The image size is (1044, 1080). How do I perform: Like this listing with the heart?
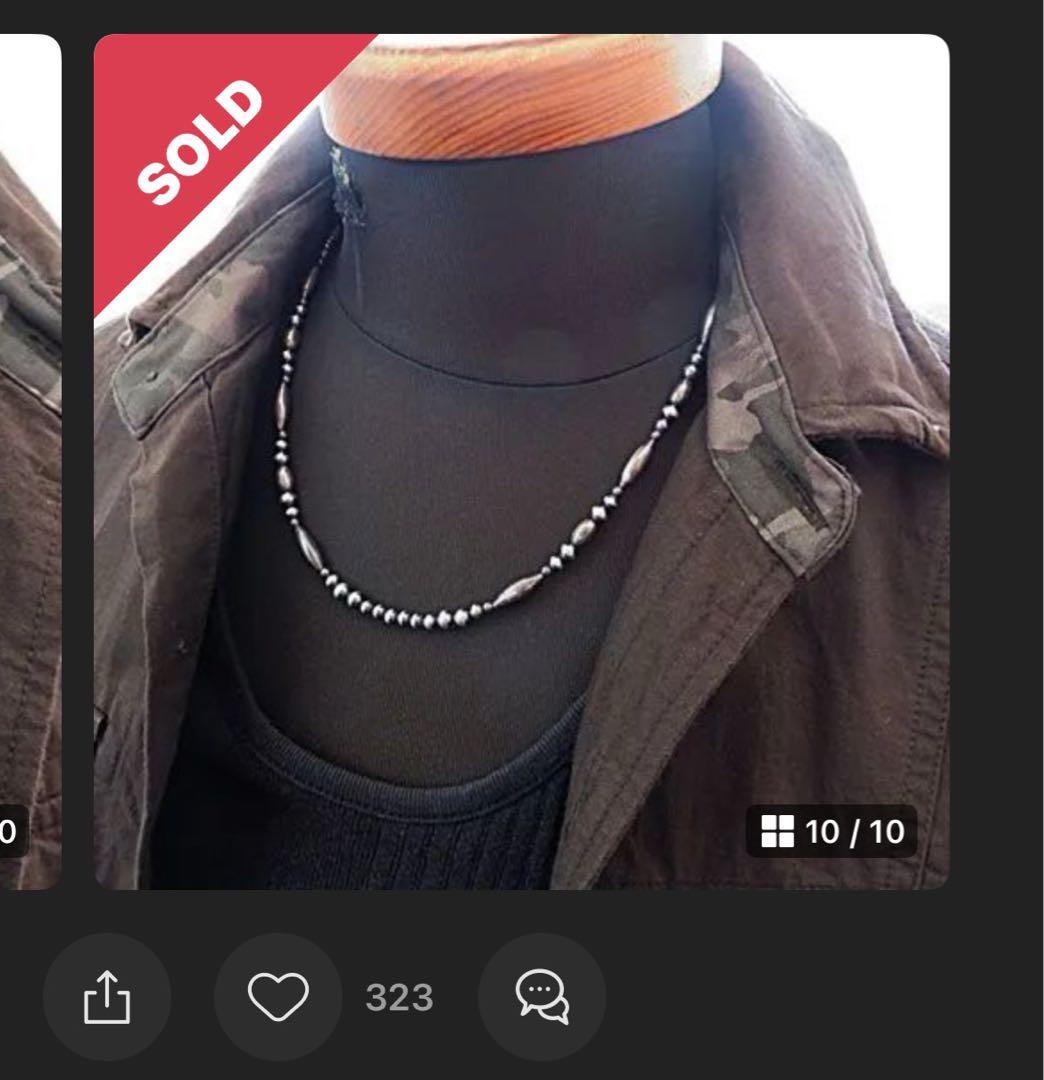tap(278, 997)
